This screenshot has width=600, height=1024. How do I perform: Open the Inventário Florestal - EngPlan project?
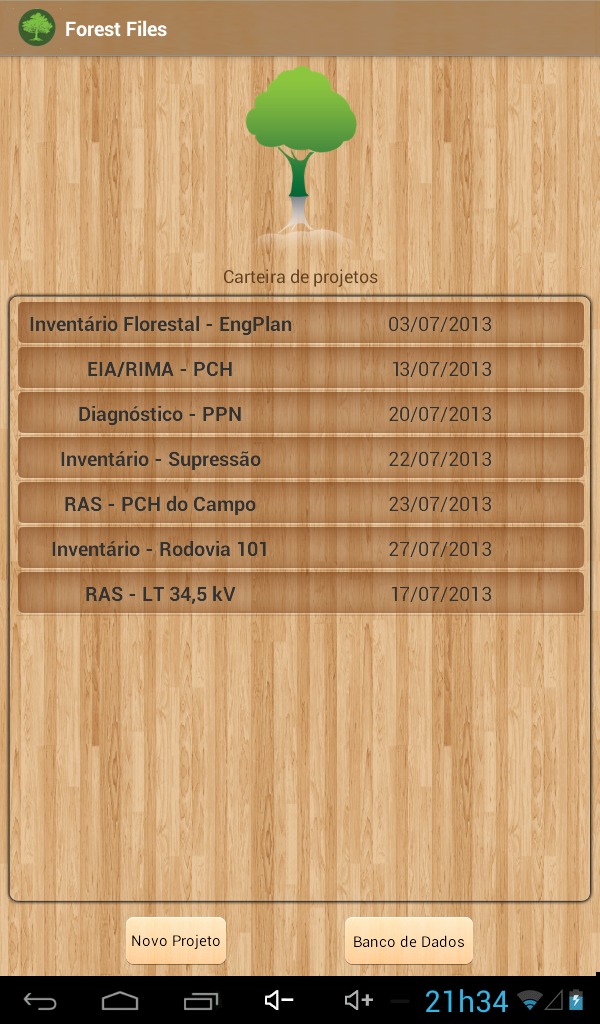pos(300,323)
